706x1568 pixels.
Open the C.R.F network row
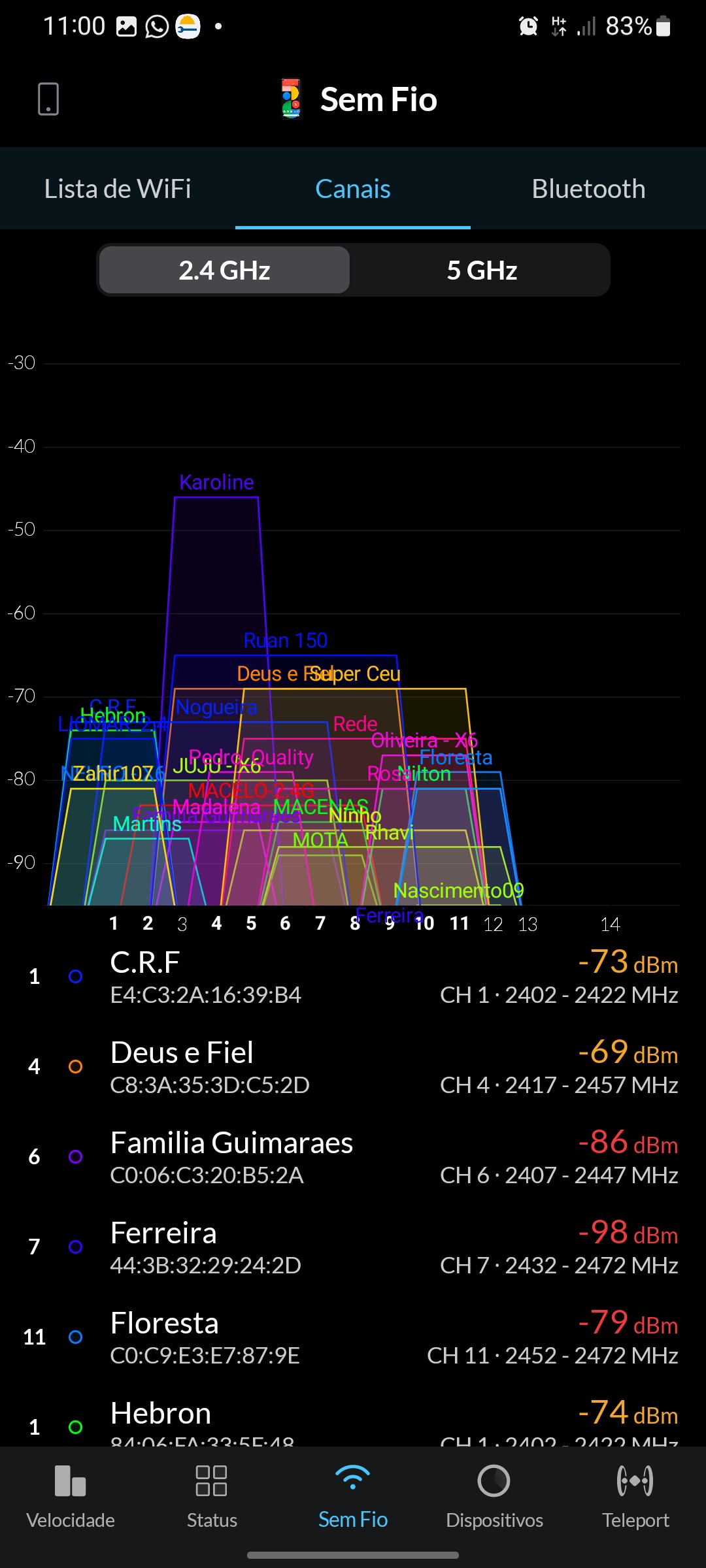click(353, 977)
